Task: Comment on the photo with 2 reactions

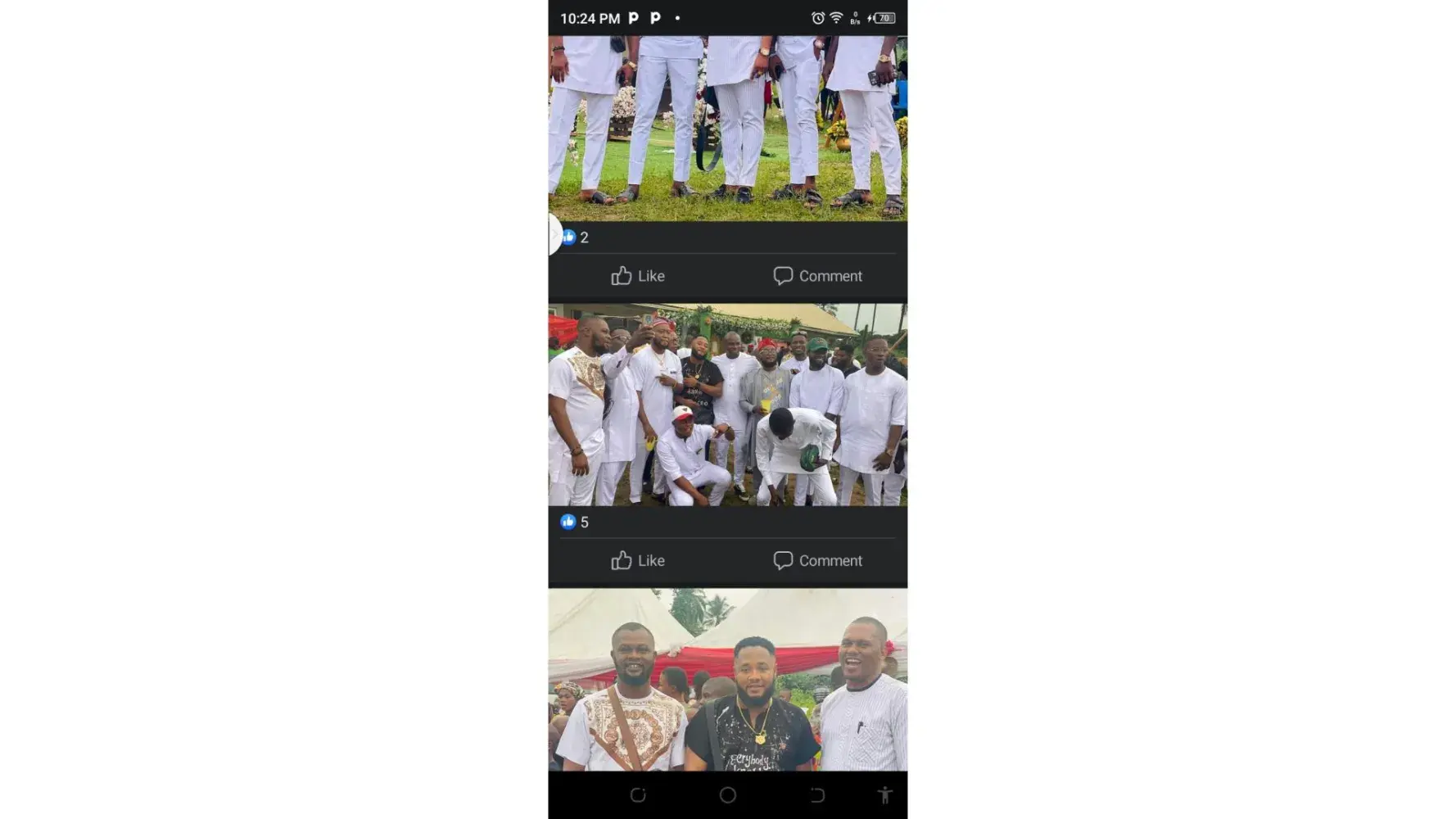Action: 817,276
